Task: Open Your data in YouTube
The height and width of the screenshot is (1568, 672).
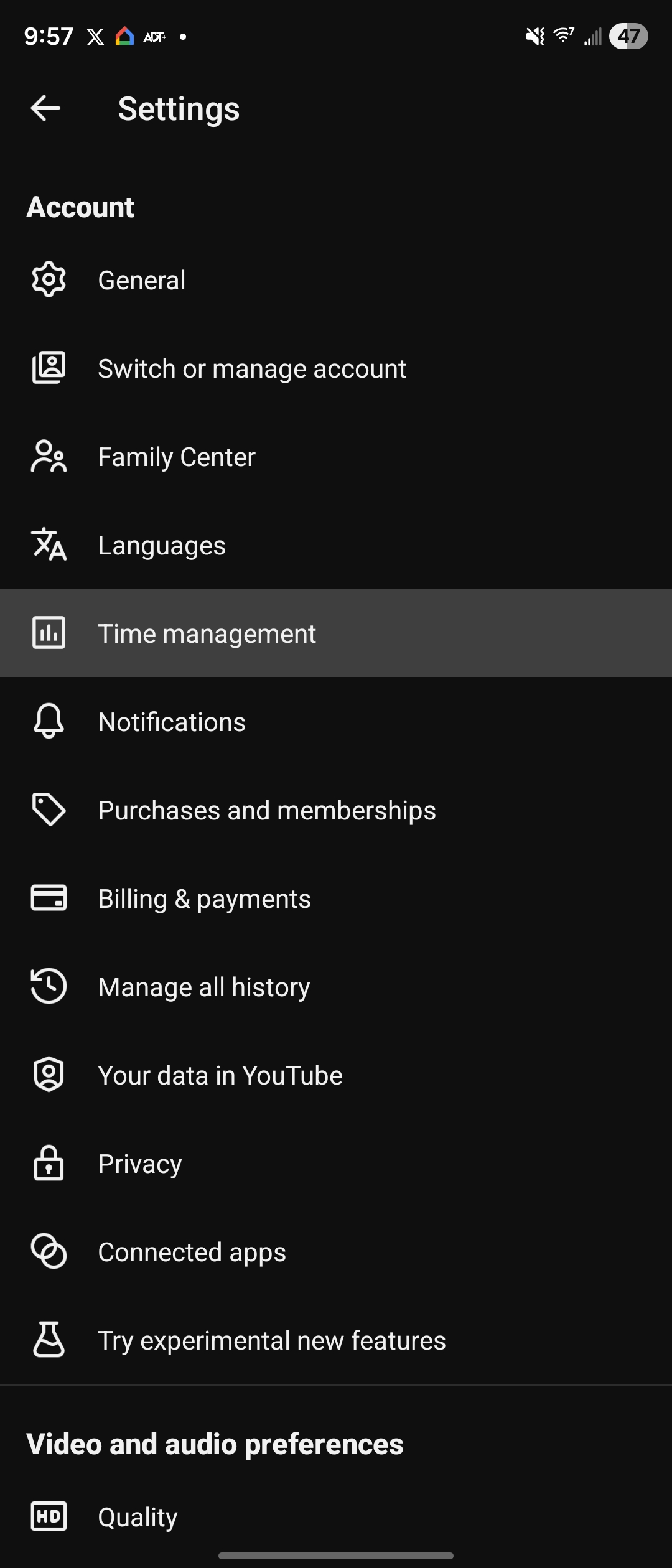Action: click(x=220, y=1075)
